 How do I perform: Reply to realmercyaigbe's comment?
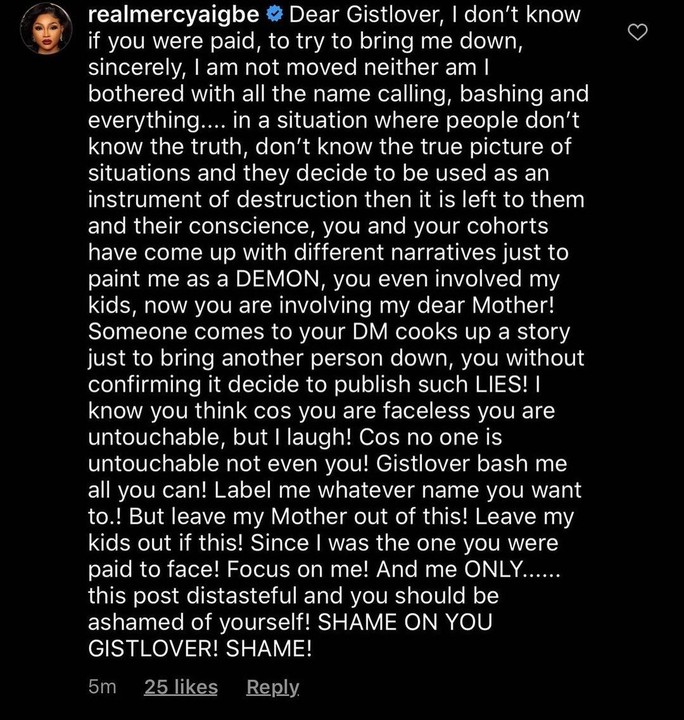[x=273, y=687]
